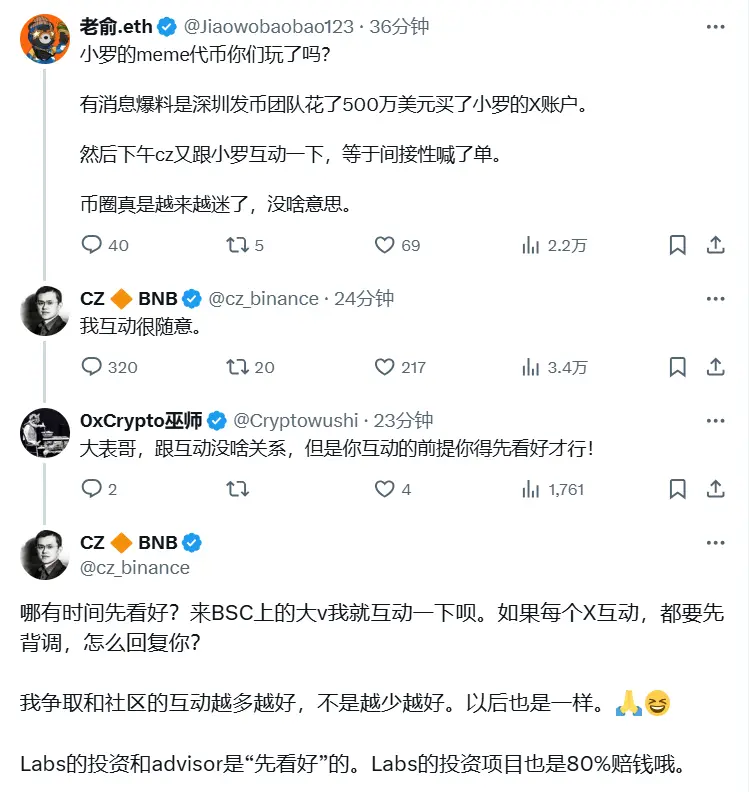This screenshot has height=792, width=749.
Task: Reply to 0xCrypto巫师's comment
Action: tap(92, 490)
